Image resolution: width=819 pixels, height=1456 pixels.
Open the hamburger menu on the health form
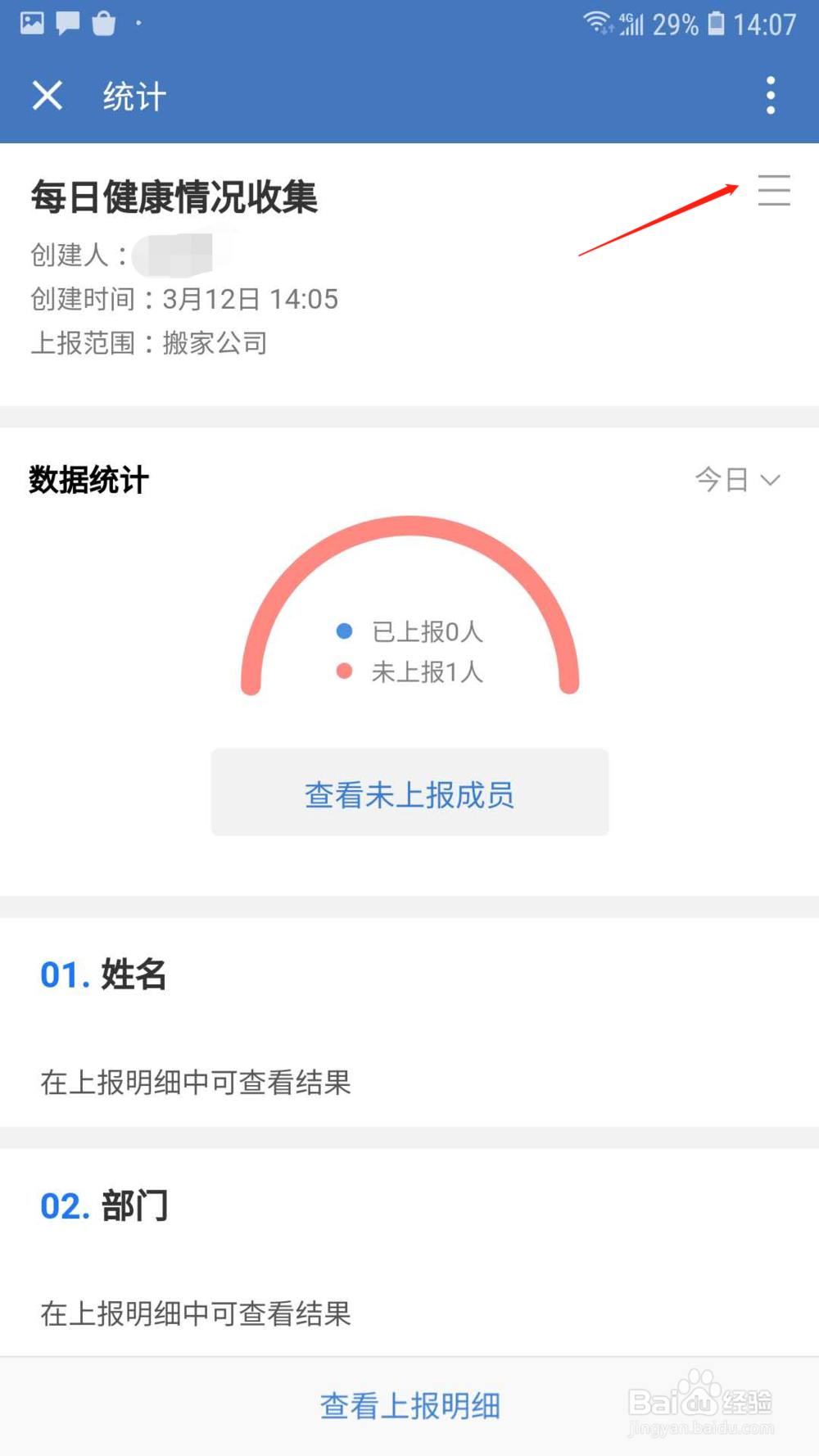(x=773, y=192)
